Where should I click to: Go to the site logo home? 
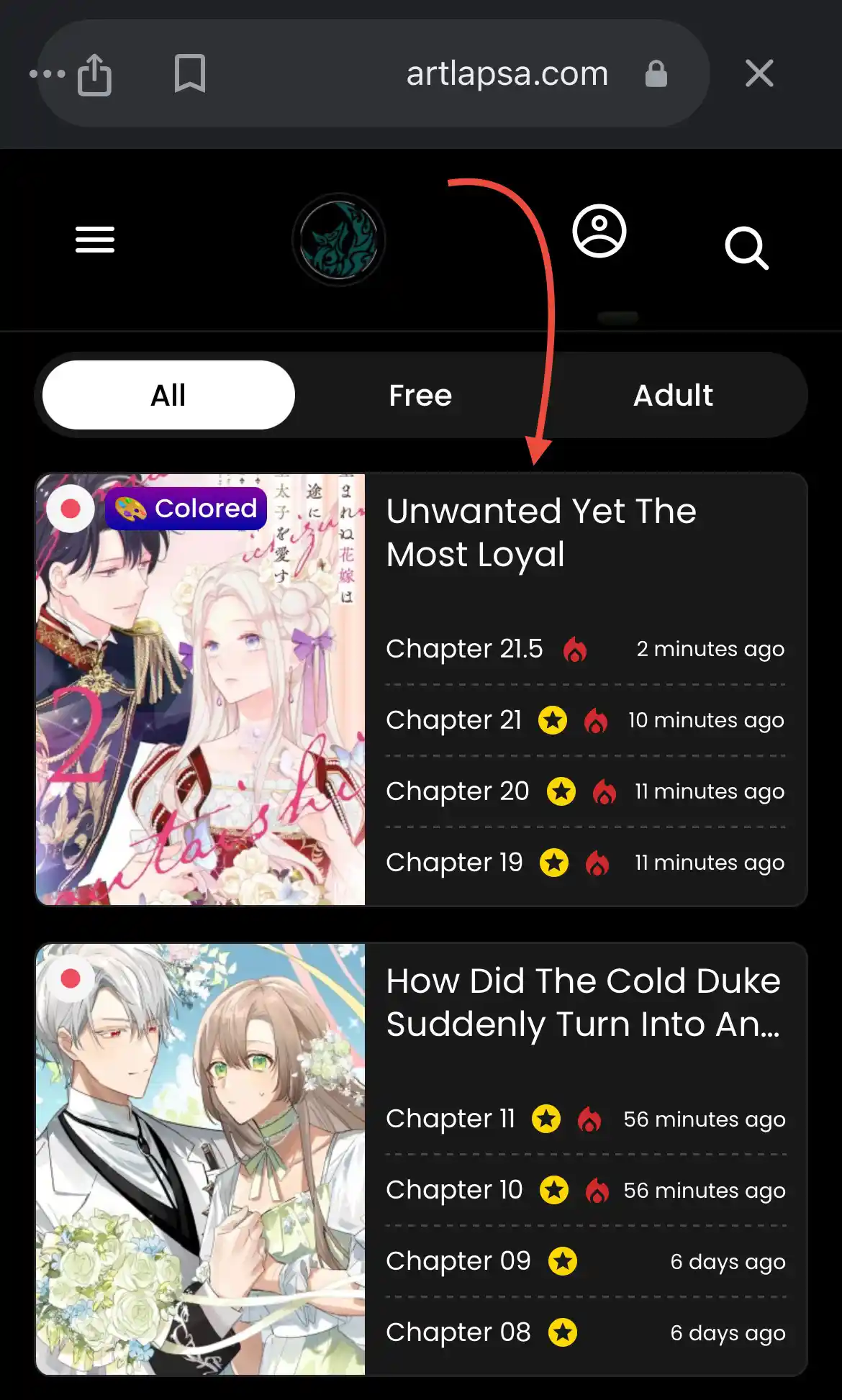click(x=338, y=240)
